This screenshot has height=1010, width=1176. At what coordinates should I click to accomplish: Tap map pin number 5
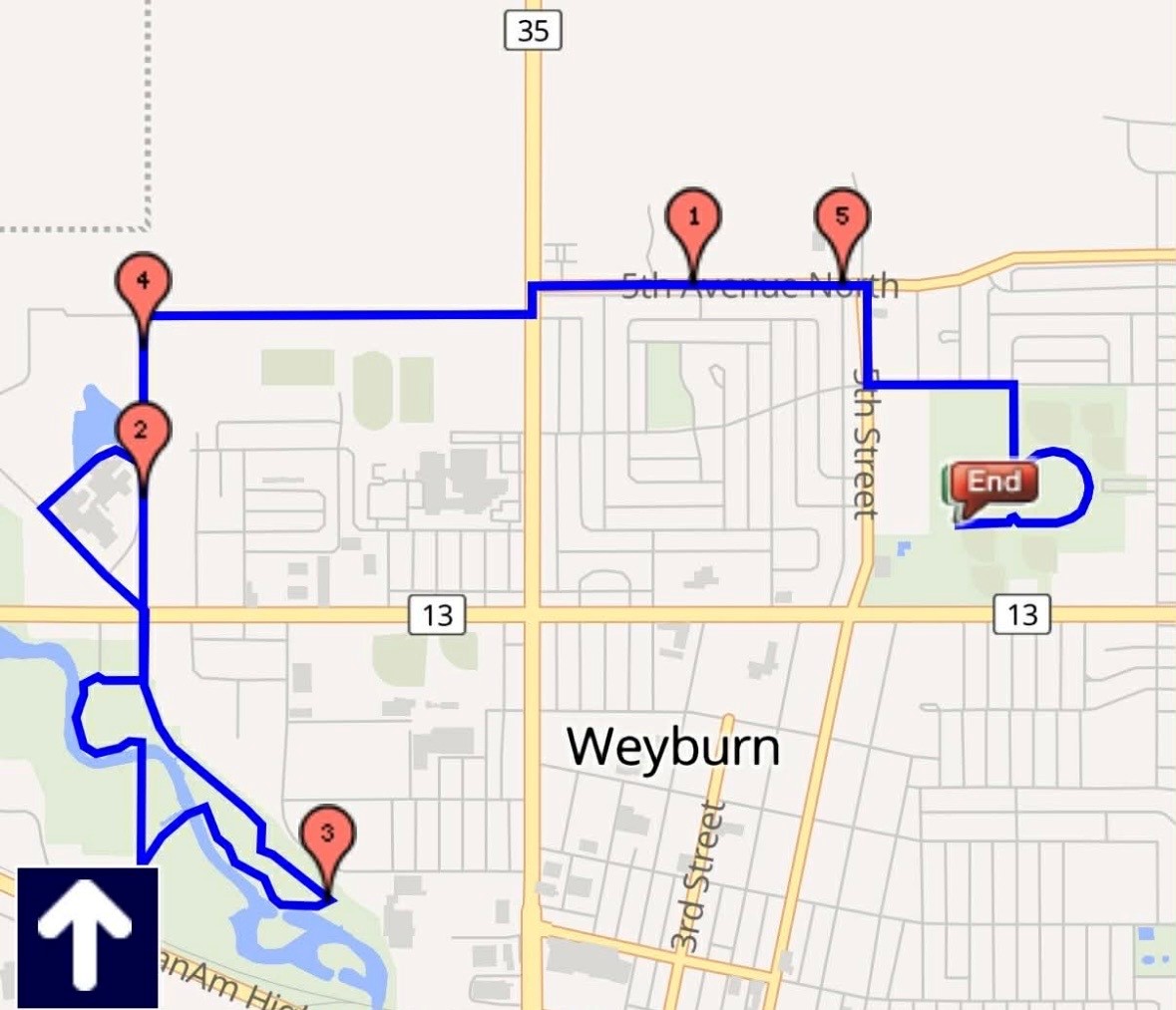[x=842, y=219]
